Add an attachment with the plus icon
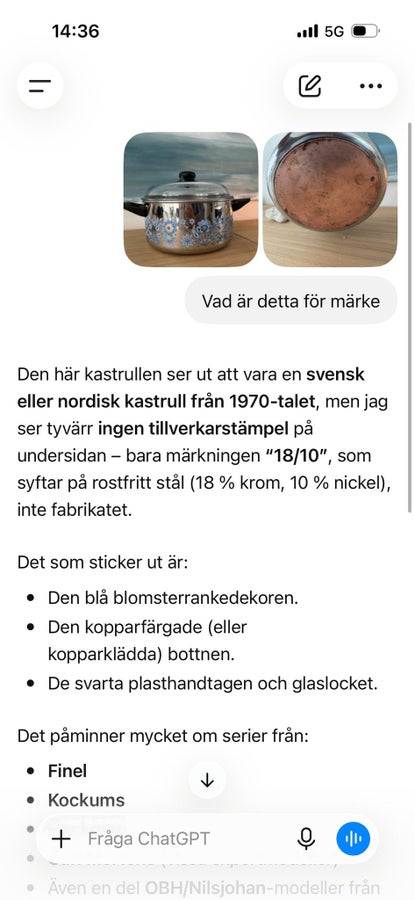This screenshot has height=900, width=415. click(x=61, y=839)
